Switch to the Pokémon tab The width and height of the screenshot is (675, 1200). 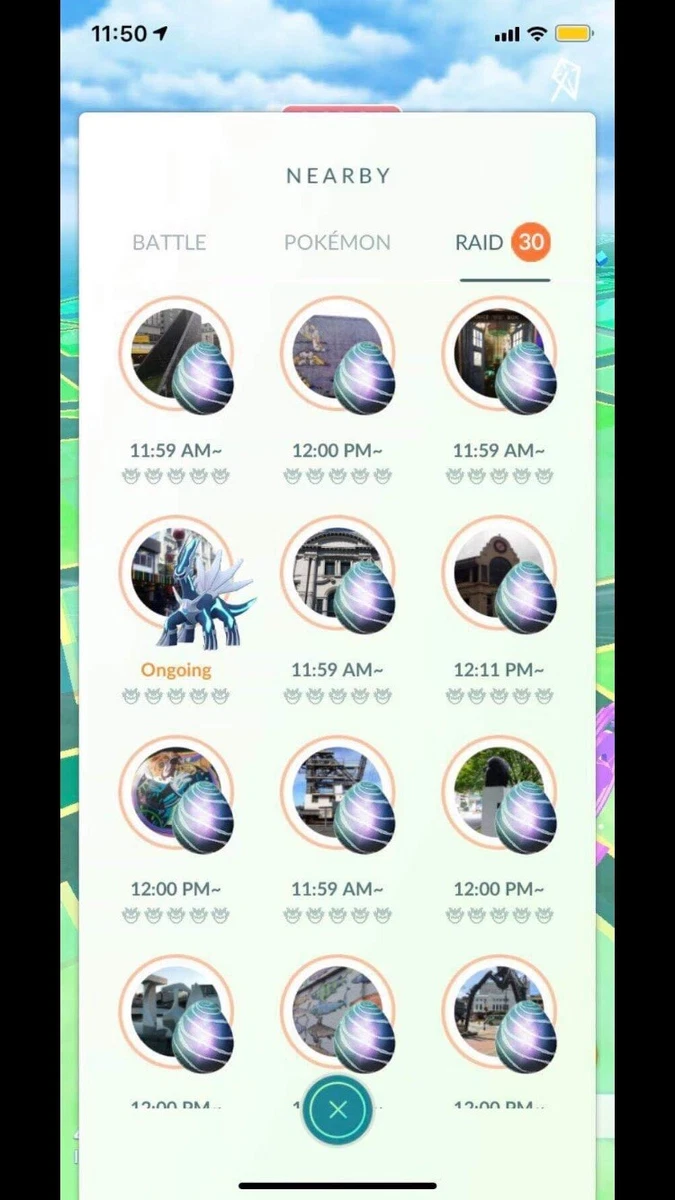337,242
